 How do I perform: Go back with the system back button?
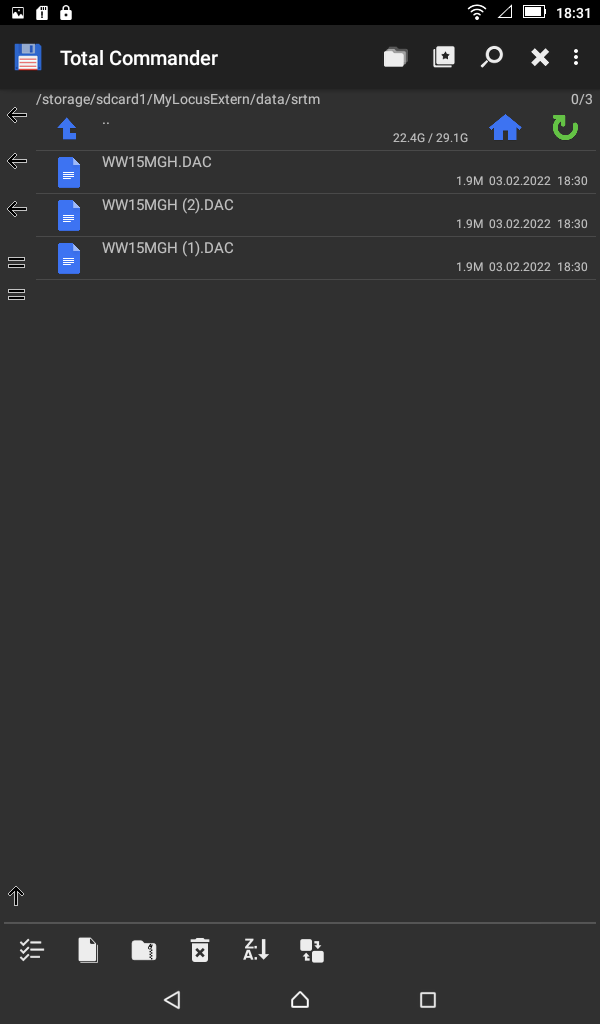point(172,999)
